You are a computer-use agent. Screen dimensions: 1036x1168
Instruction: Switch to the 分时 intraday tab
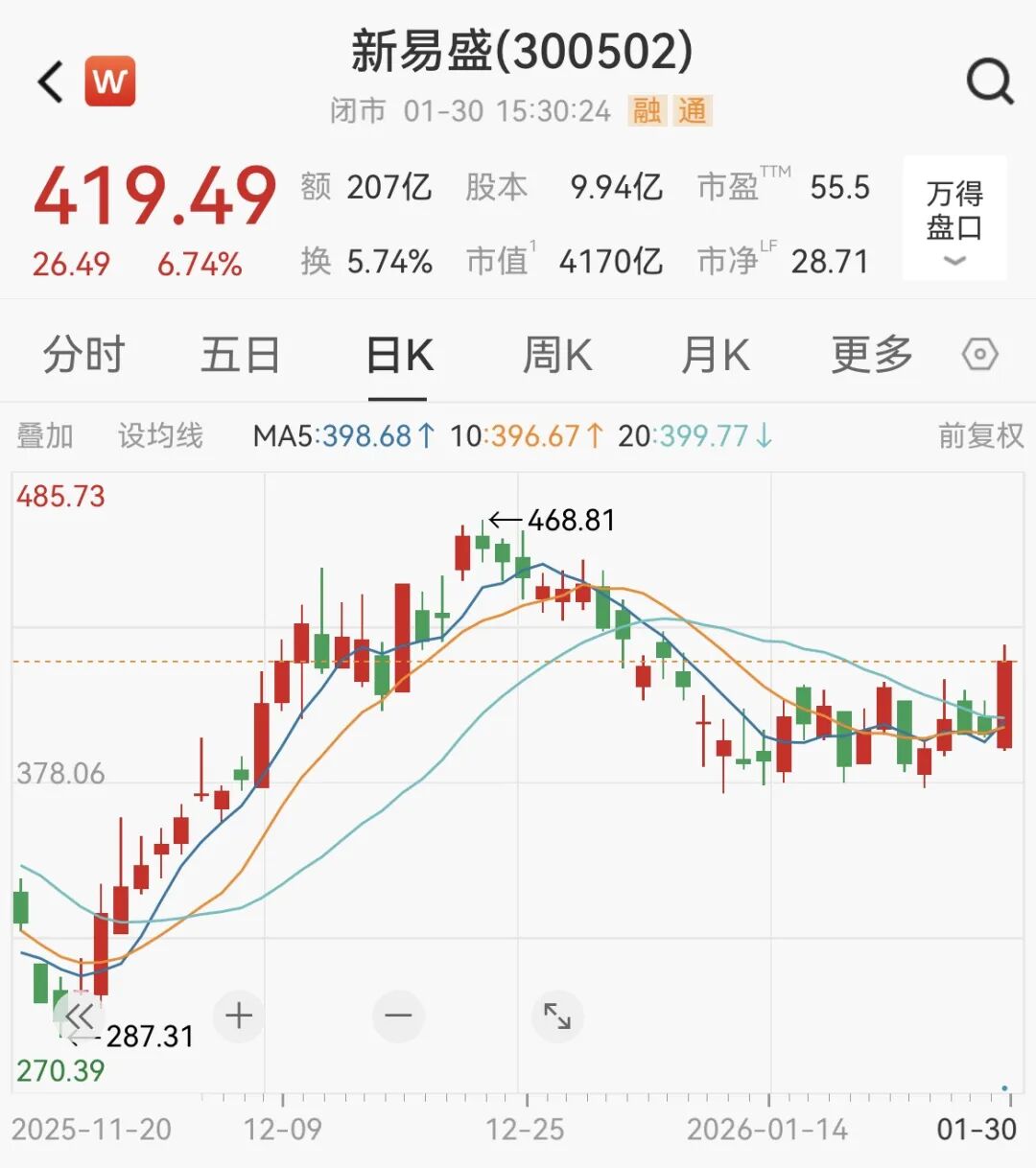tap(84, 354)
